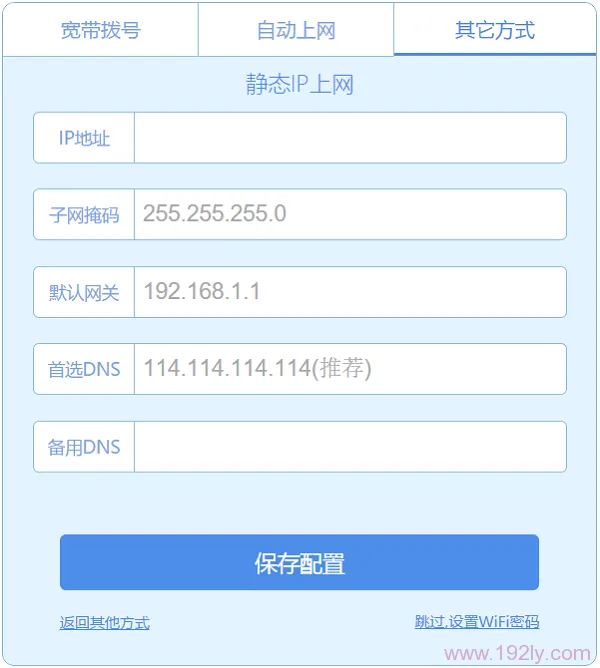The width and height of the screenshot is (600, 668).
Task: Edit the 子网掩码 field
Action: [349, 214]
